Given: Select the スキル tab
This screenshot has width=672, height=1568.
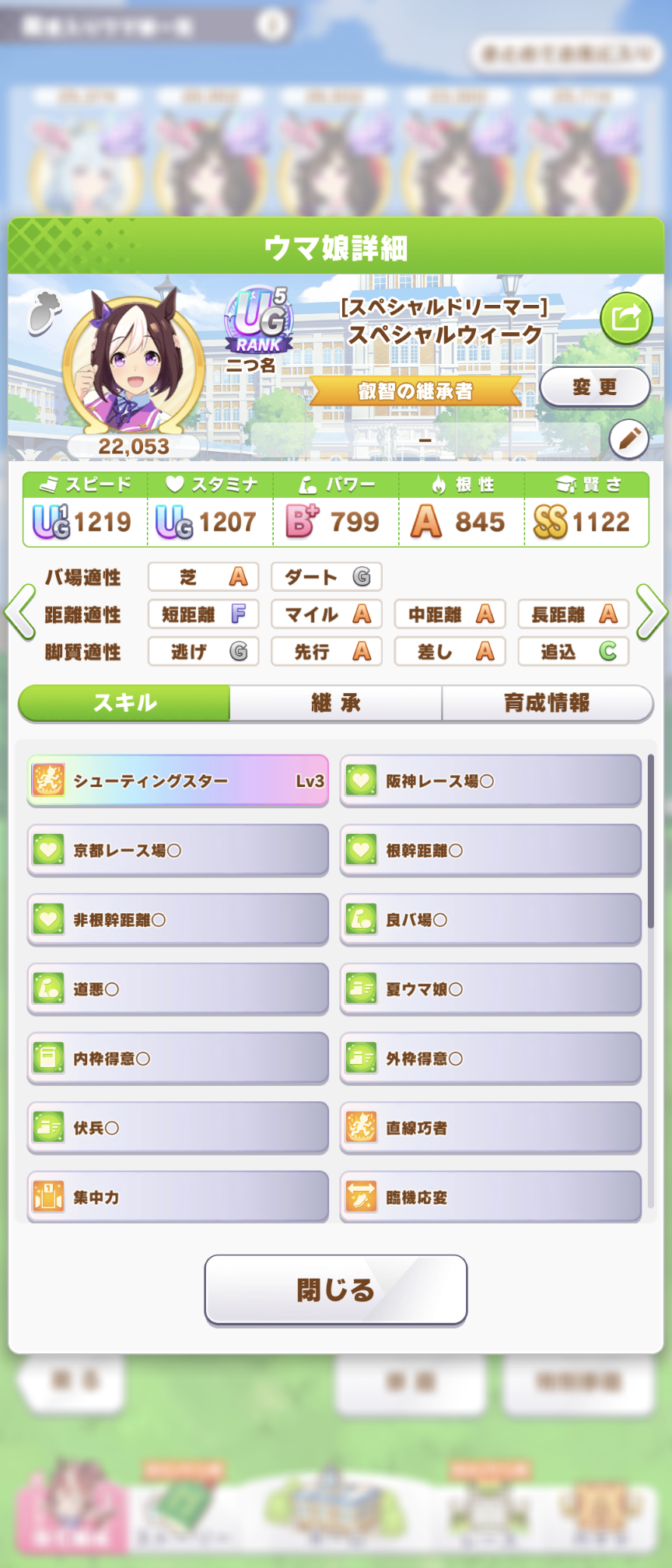Looking at the screenshot, I should [124, 703].
